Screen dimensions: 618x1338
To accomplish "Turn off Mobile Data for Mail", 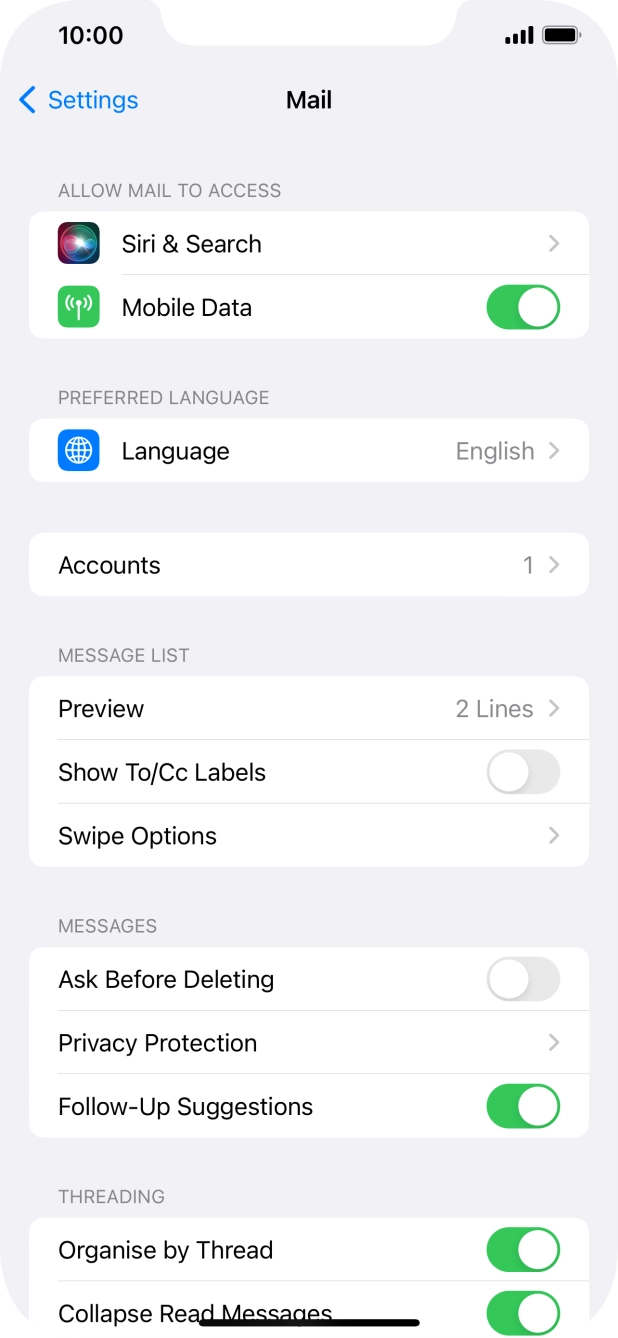I will pyautogui.click(x=523, y=308).
